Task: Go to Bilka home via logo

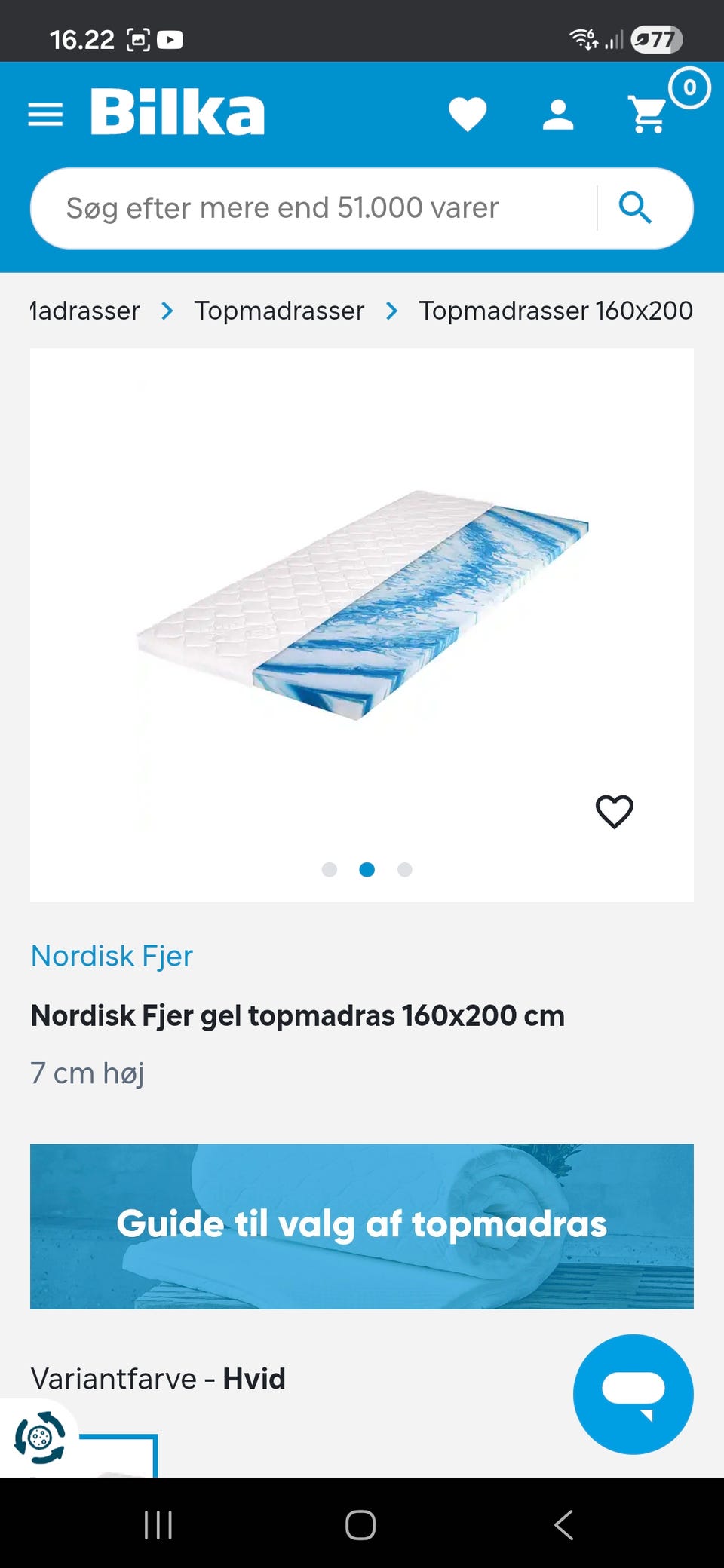Action: coord(178,113)
